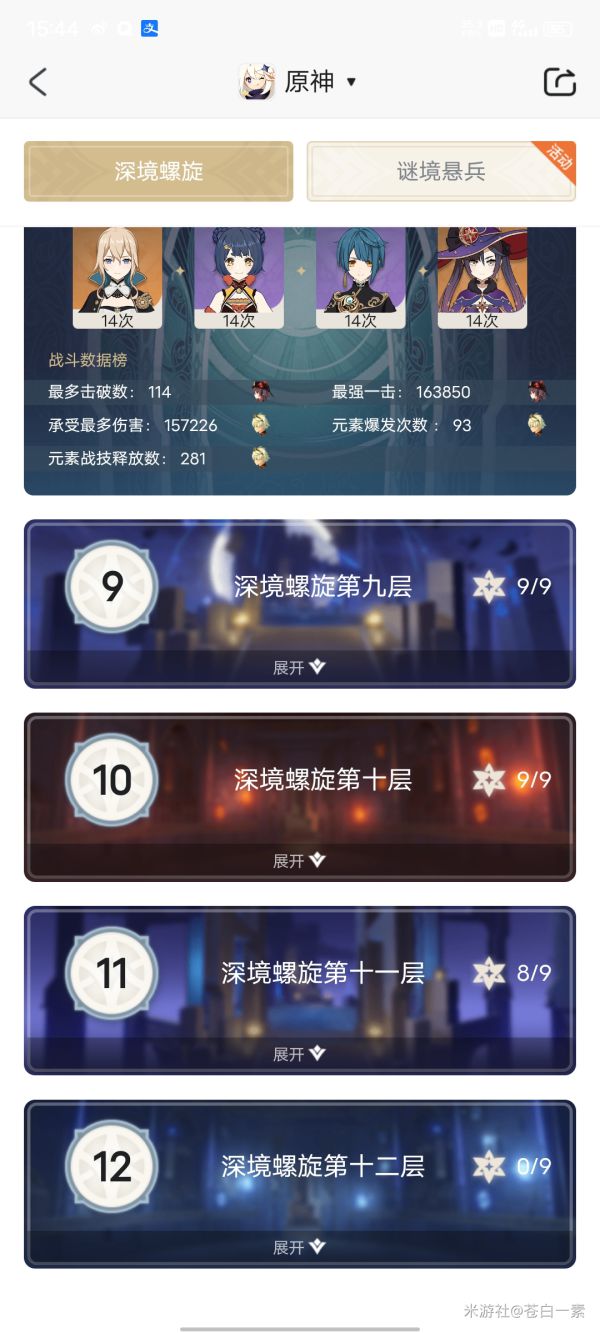
Task: Switch to the 深境螺旋 tab
Action: [x=158, y=171]
